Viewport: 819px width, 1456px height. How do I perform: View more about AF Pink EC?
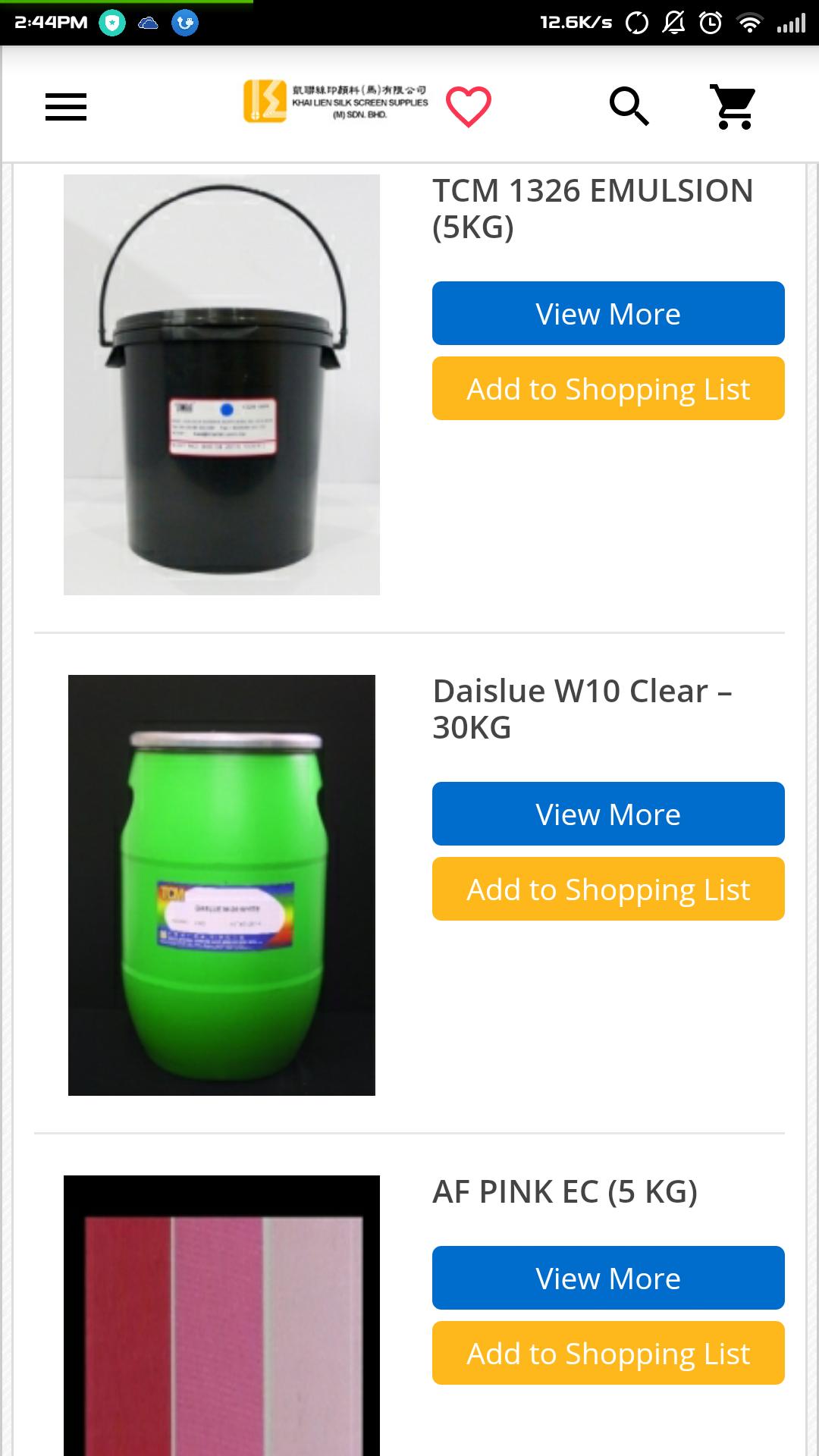pyautogui.click(x=608, y=1278)
